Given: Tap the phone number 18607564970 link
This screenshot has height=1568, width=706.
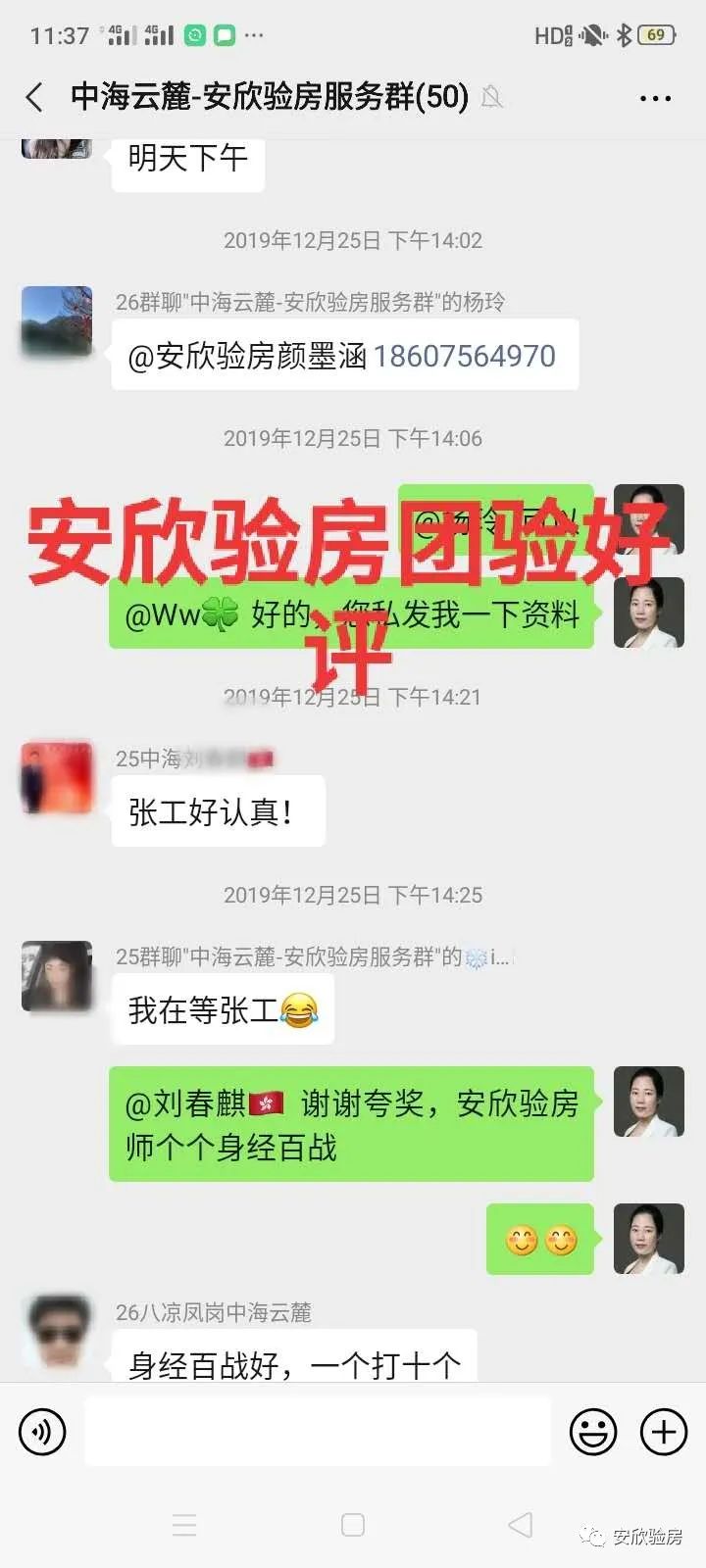Looking at the screenshot, I should pyautogui.click(x=464, y=356).
